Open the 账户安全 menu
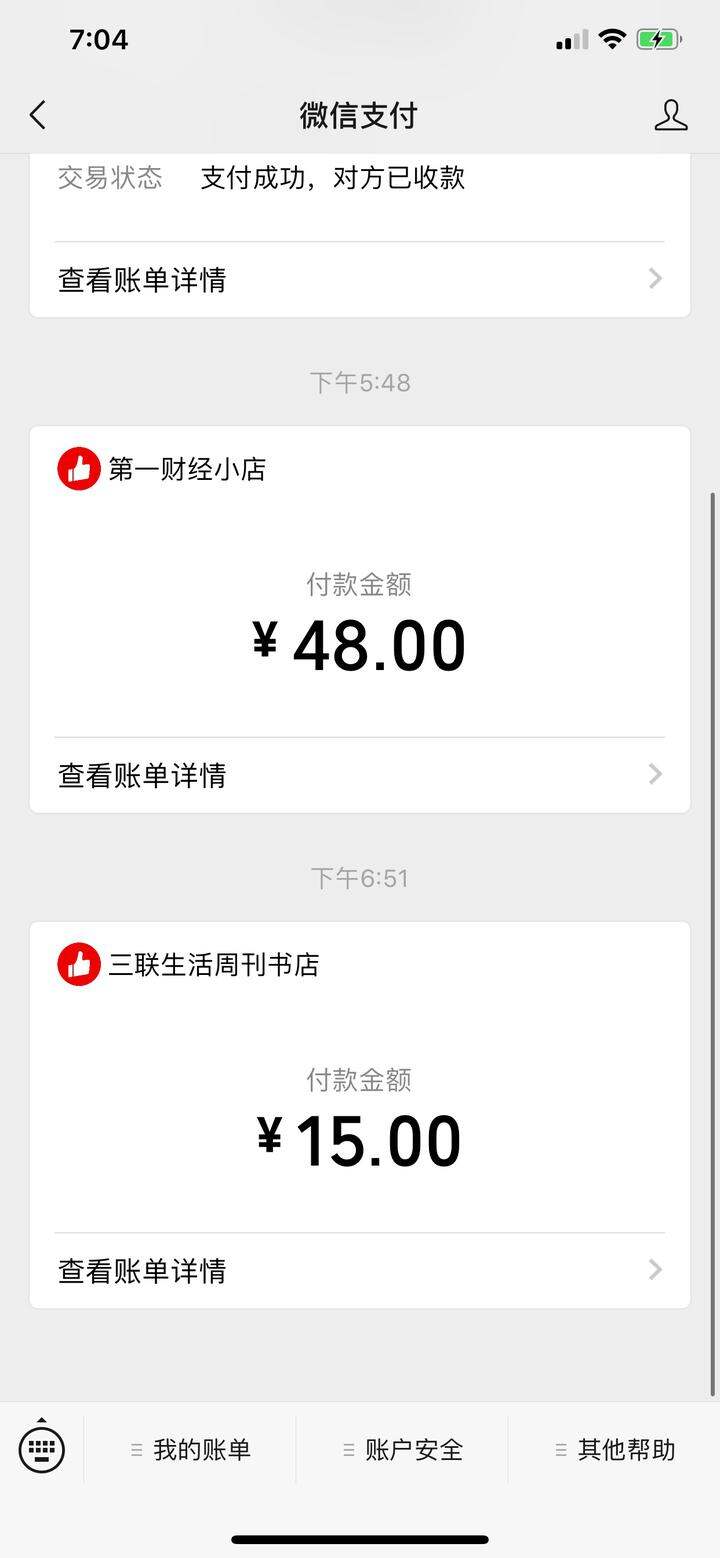720x1558 pixels. coord(402,1449)
